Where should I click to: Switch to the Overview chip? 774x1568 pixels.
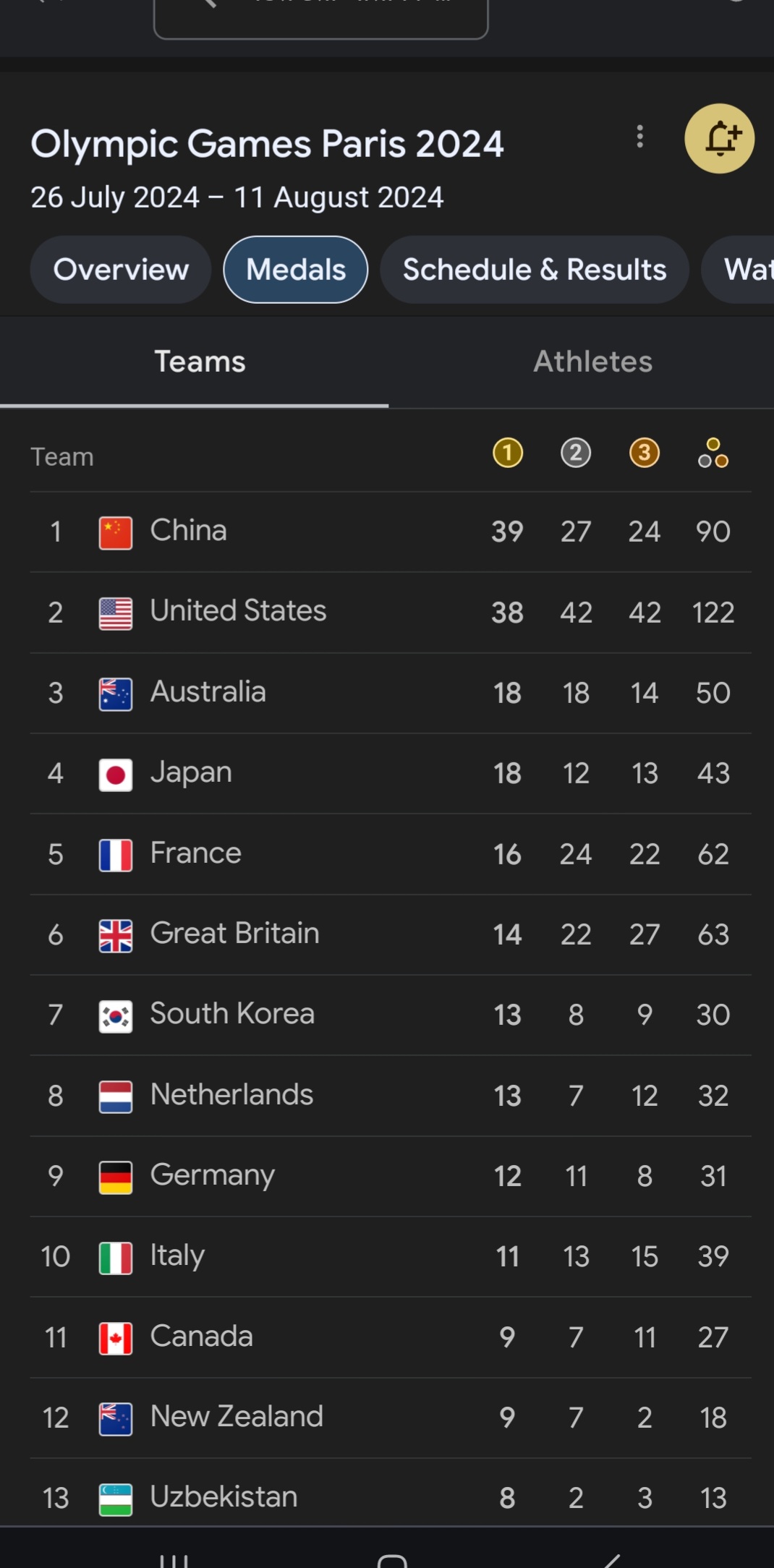click(x=121, y=270)
